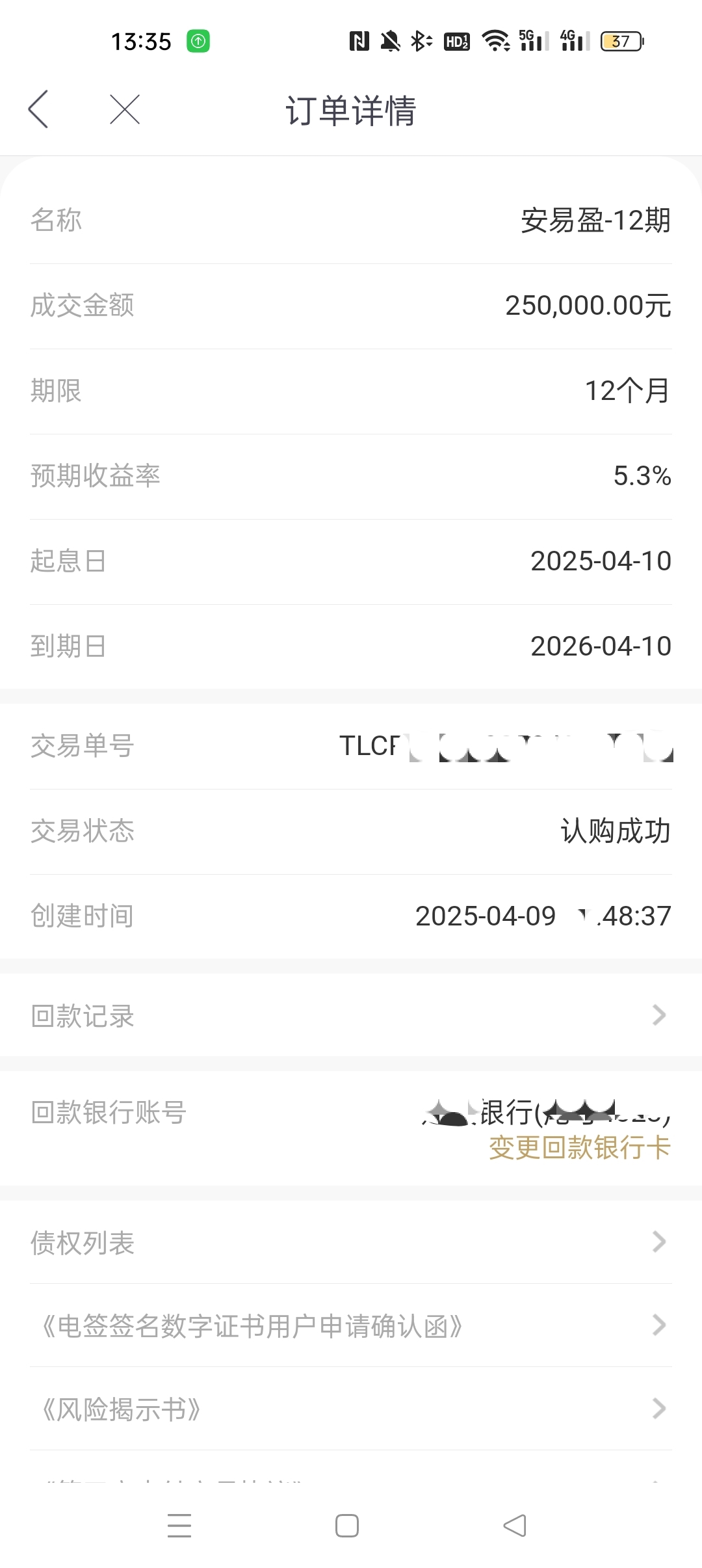Open 回款记录 repayment records
The width and height of the screenshot is (702, 1568).
pyautogui.click(x=351, y=1015)
